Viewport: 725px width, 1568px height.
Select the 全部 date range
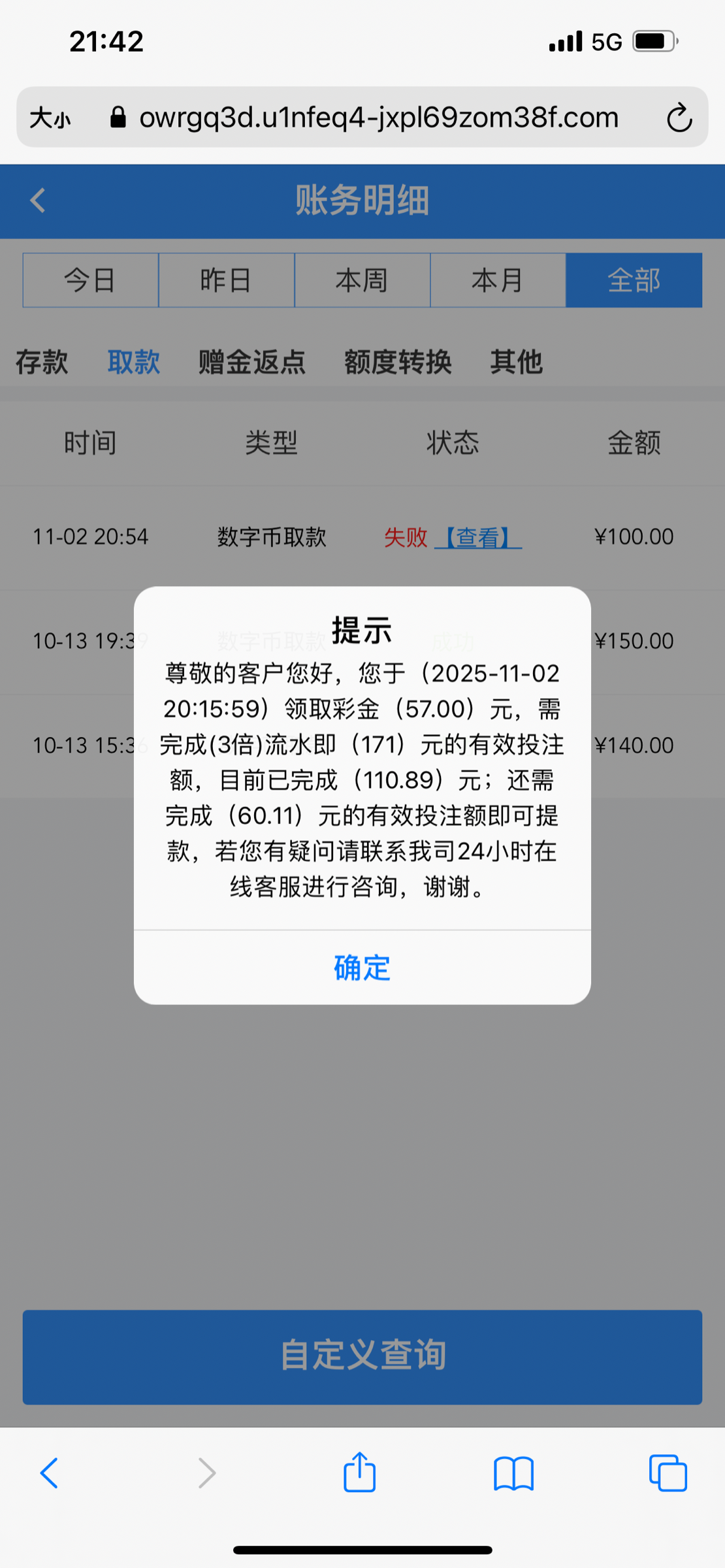(x=634, y=280)
